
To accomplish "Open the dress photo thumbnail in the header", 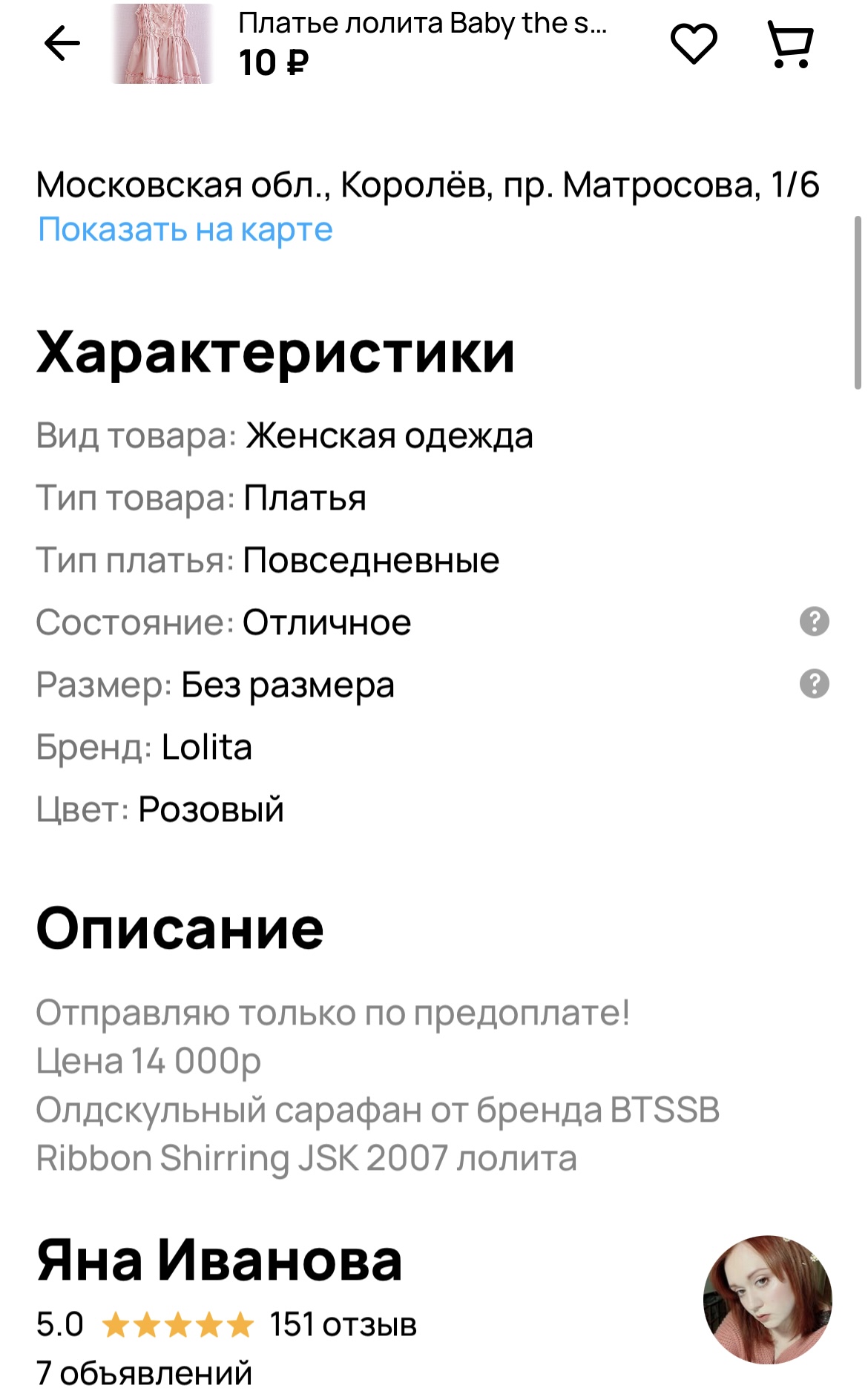I will (162, 44).
